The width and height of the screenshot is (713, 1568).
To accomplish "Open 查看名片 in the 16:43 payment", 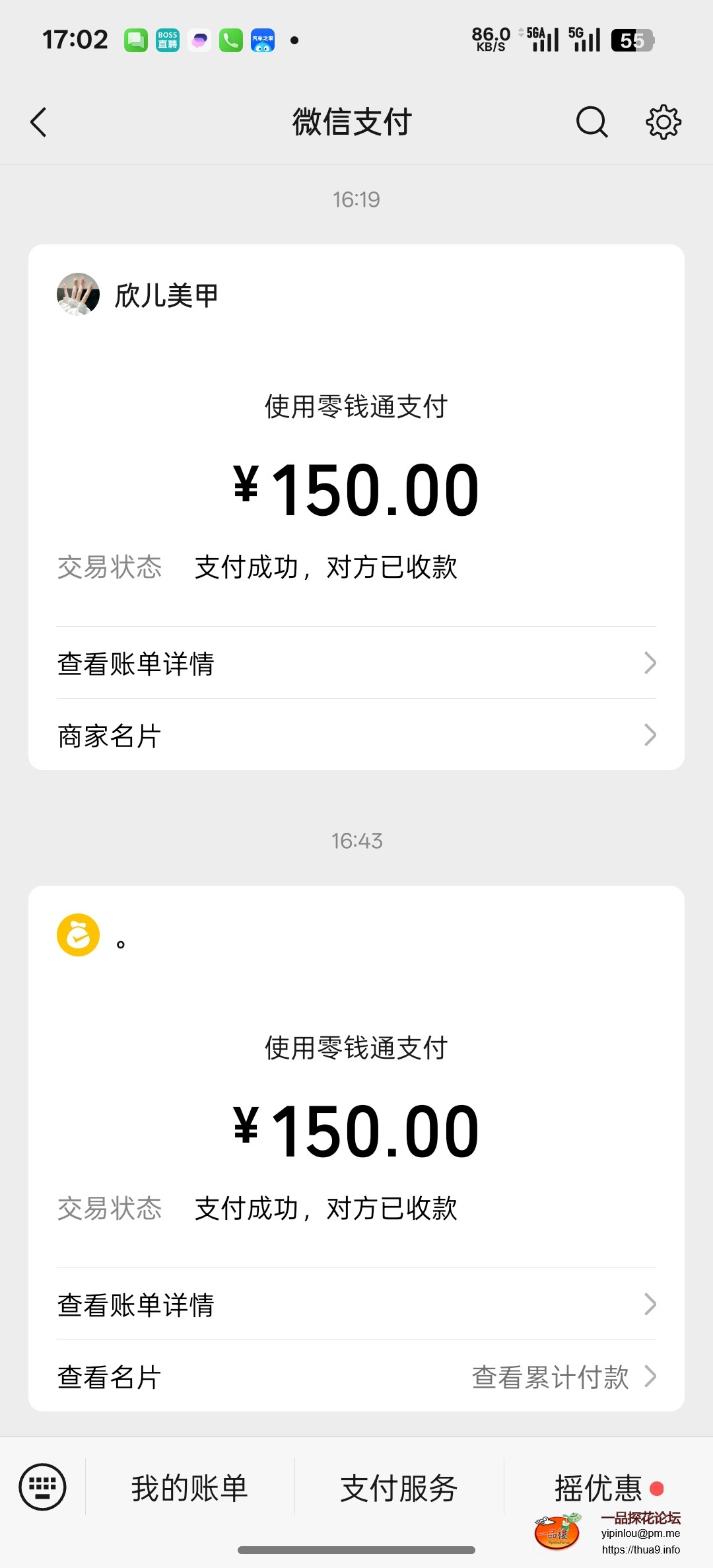I will tap(110, 1377).
